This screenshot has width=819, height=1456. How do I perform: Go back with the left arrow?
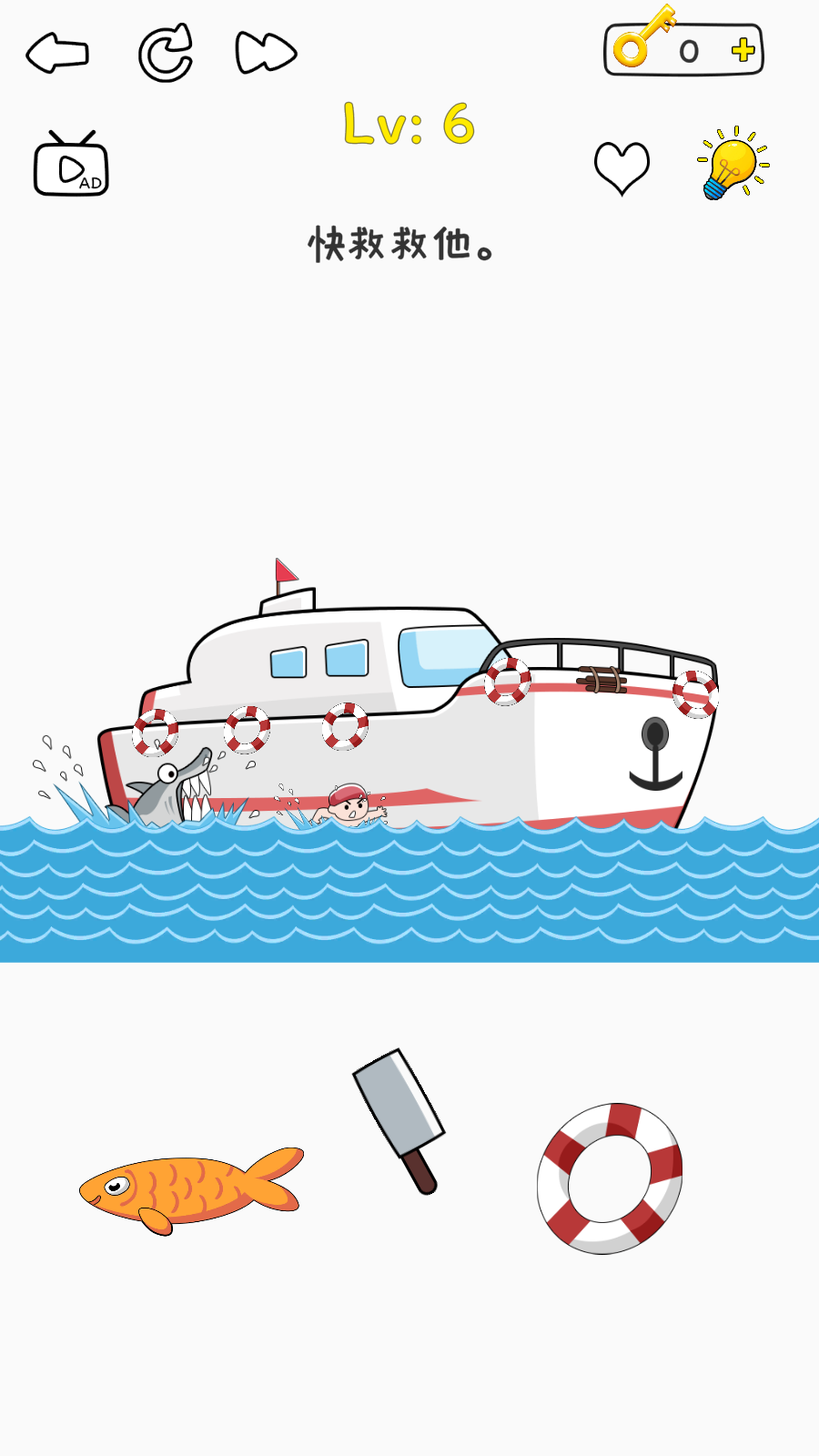pos(57,54)
